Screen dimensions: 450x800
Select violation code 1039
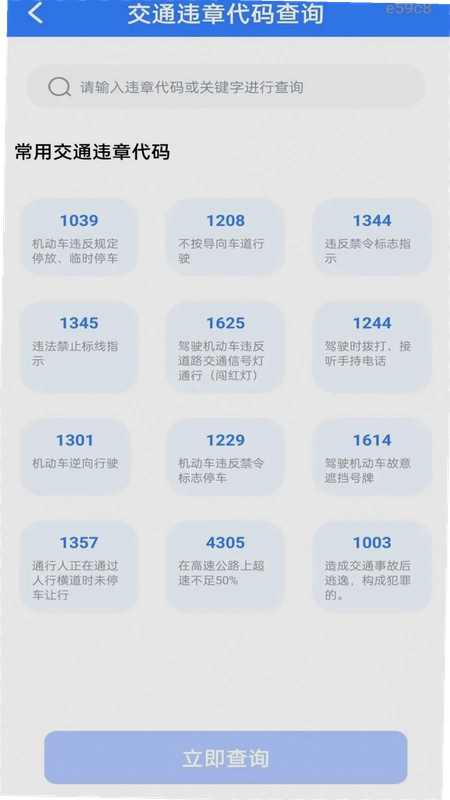(x=79, y=238)
